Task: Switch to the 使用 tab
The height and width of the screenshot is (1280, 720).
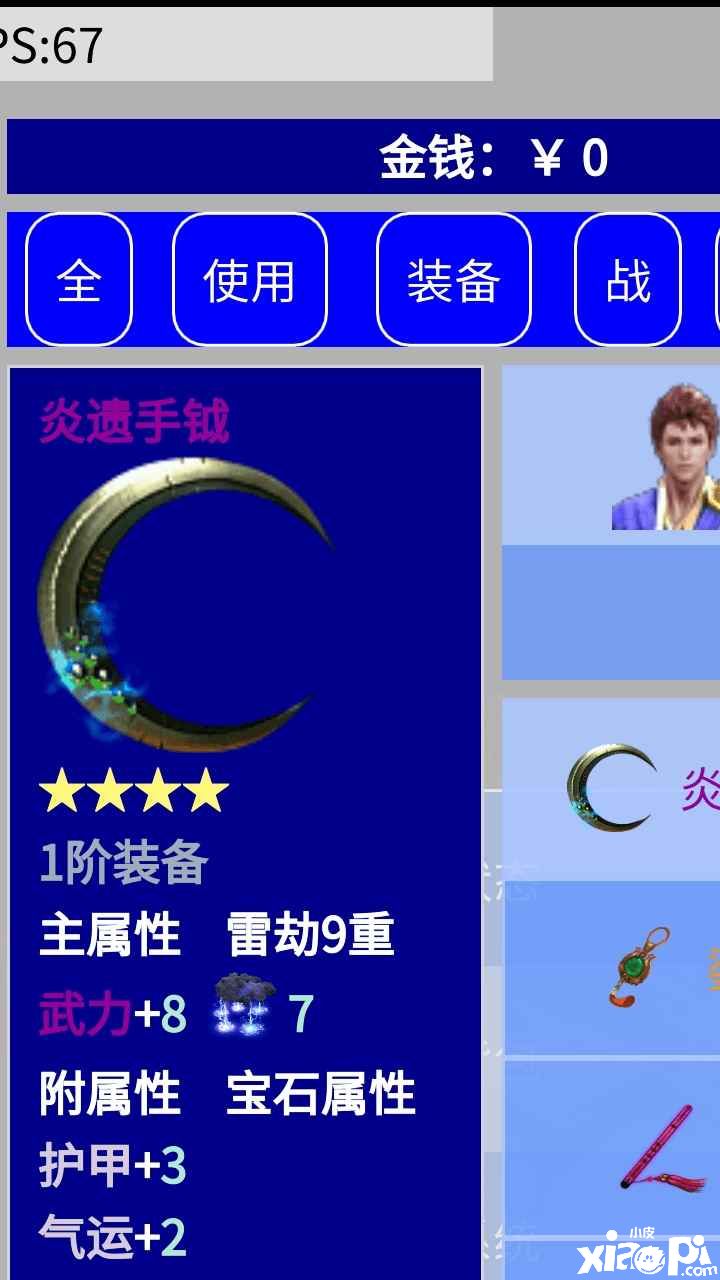Action: [250, 280]
